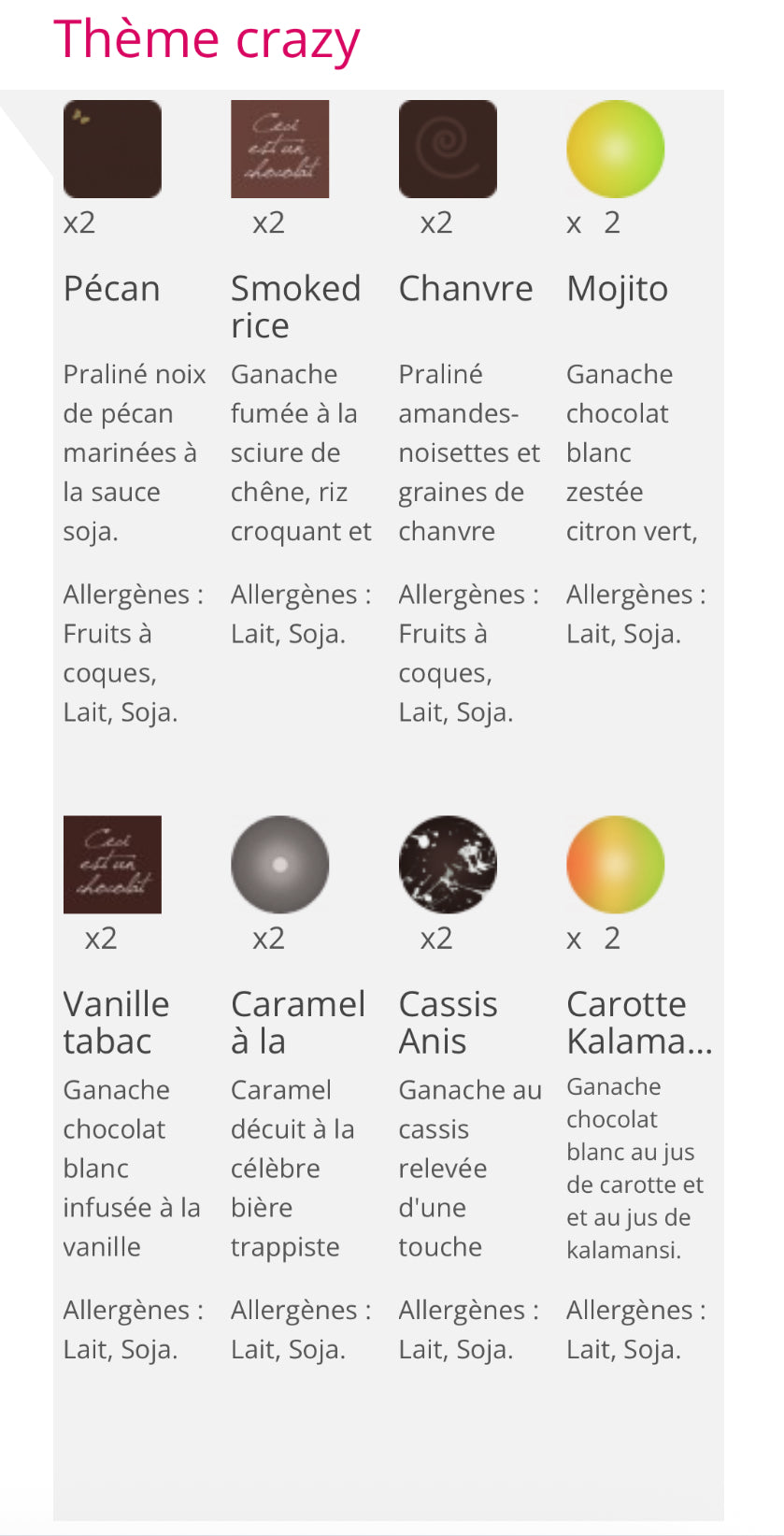Select the Caramel à la chocolate tile
The height and width of the screenshot is (1536, 784).
coord(279,865)
